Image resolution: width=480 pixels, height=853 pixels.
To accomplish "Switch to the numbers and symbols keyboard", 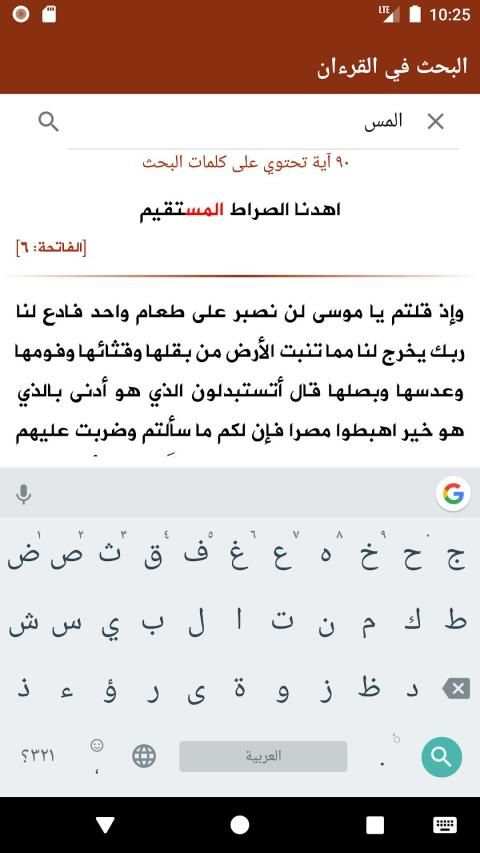I will coord(38,756).
